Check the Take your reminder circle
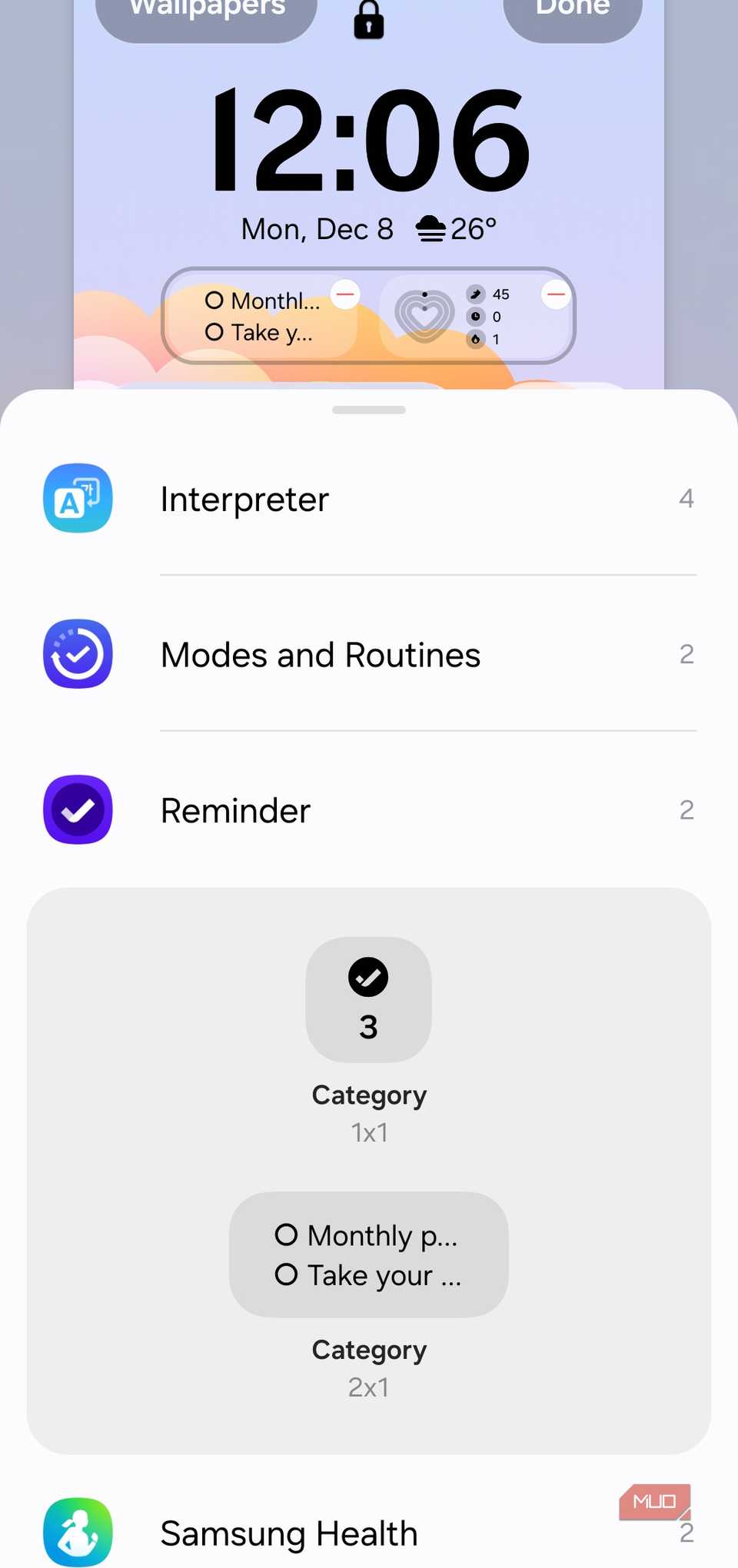The height and width of the screenshot is (1568, 738). click(x=215, y=332)
